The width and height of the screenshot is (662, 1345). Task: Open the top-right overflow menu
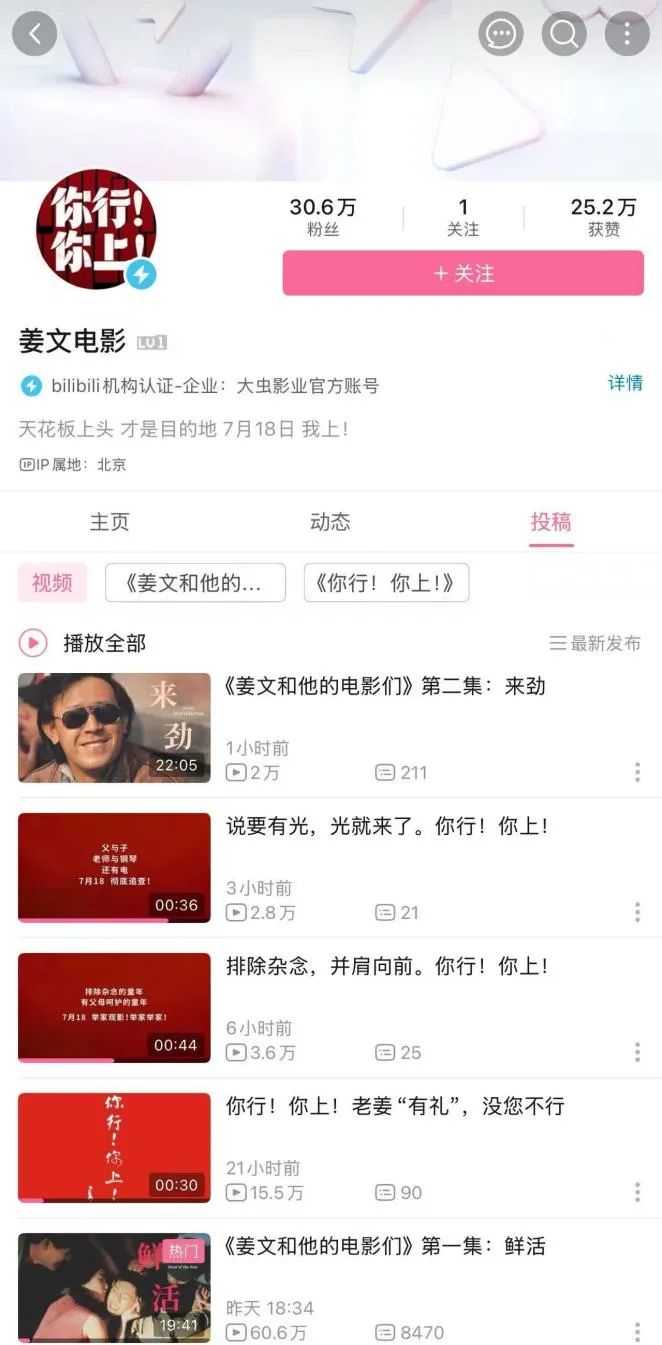click(x=627, y=34)
